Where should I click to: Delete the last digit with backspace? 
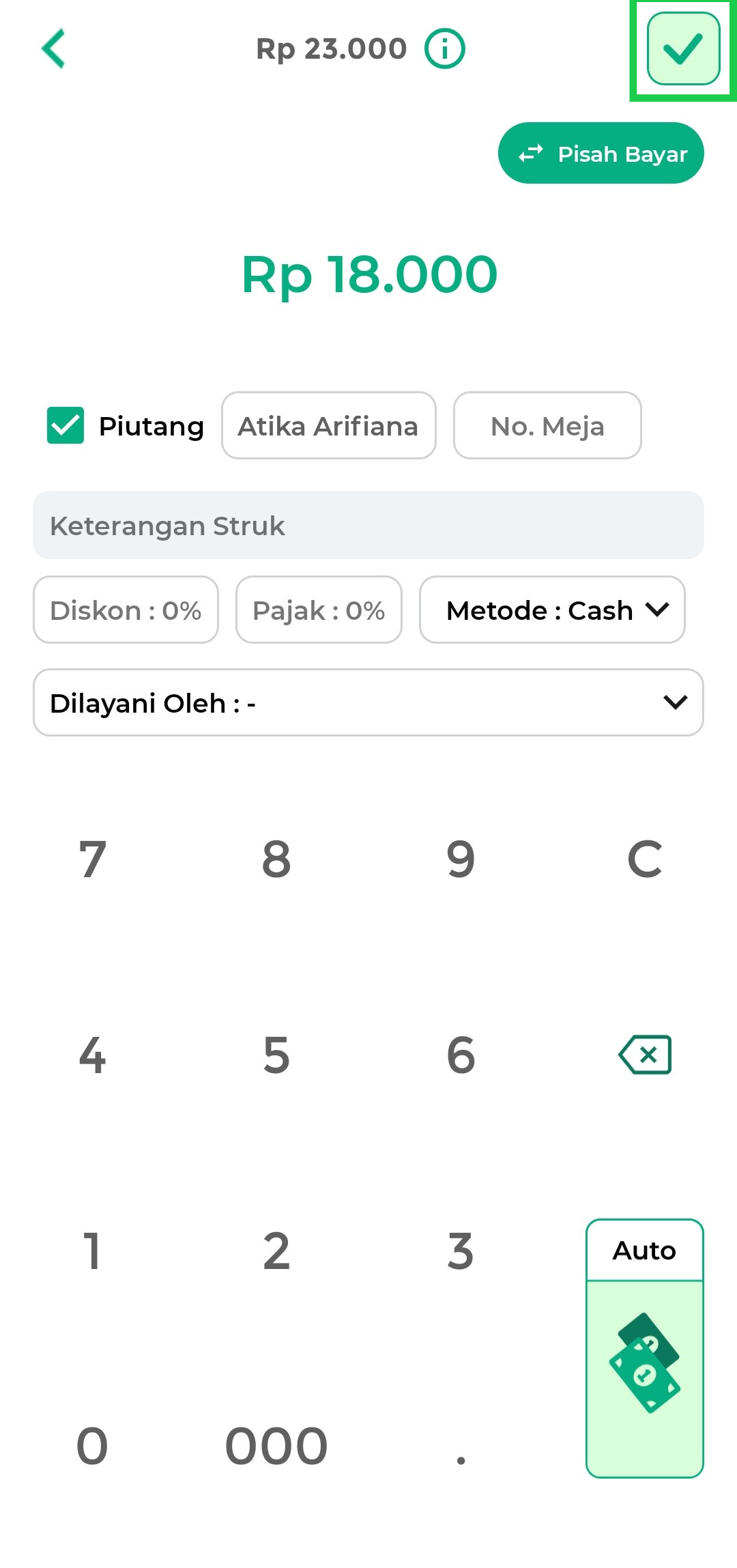tap(644, 1055)
